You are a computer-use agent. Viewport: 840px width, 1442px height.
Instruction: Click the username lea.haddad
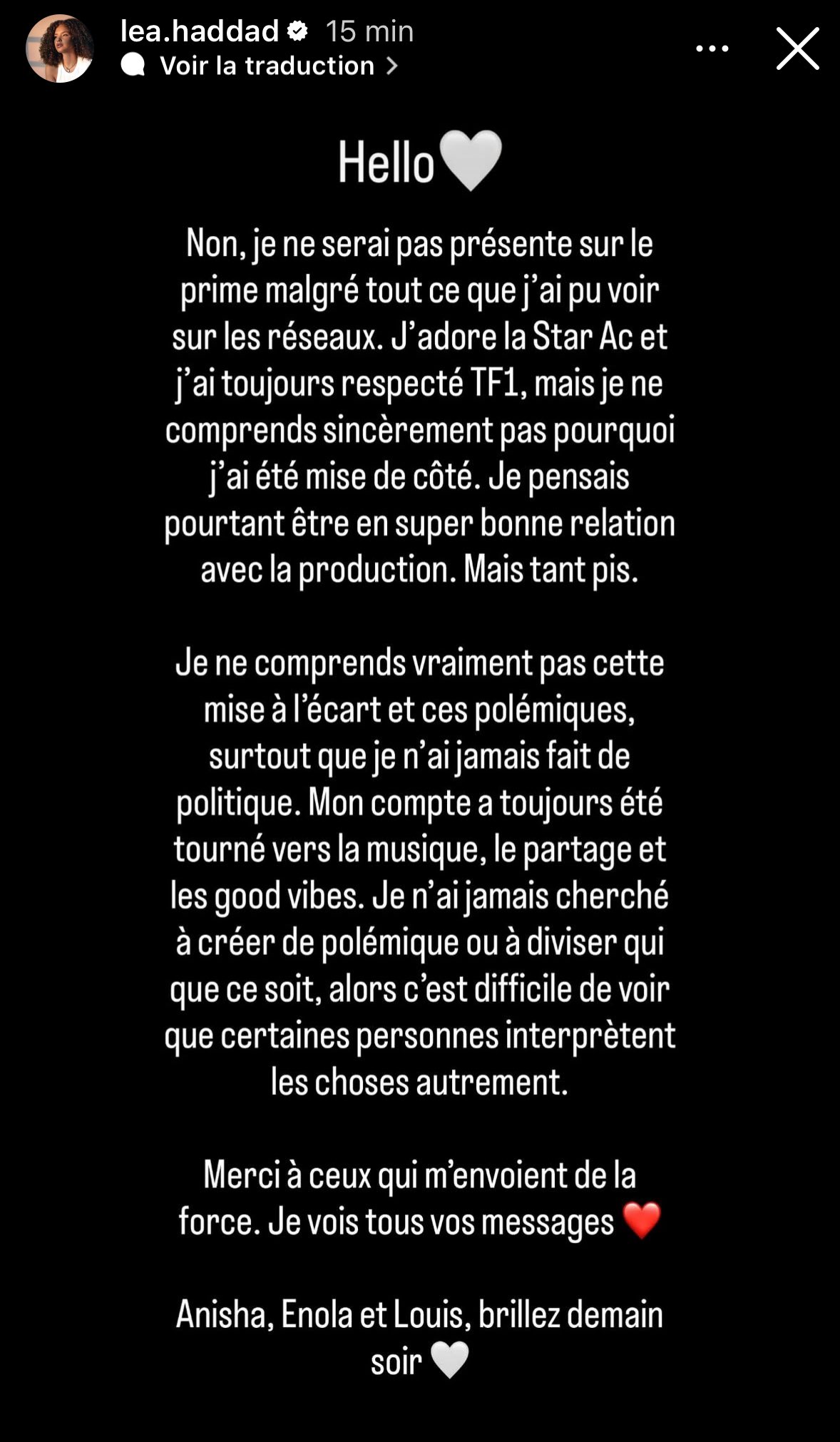tap(200, 31)
